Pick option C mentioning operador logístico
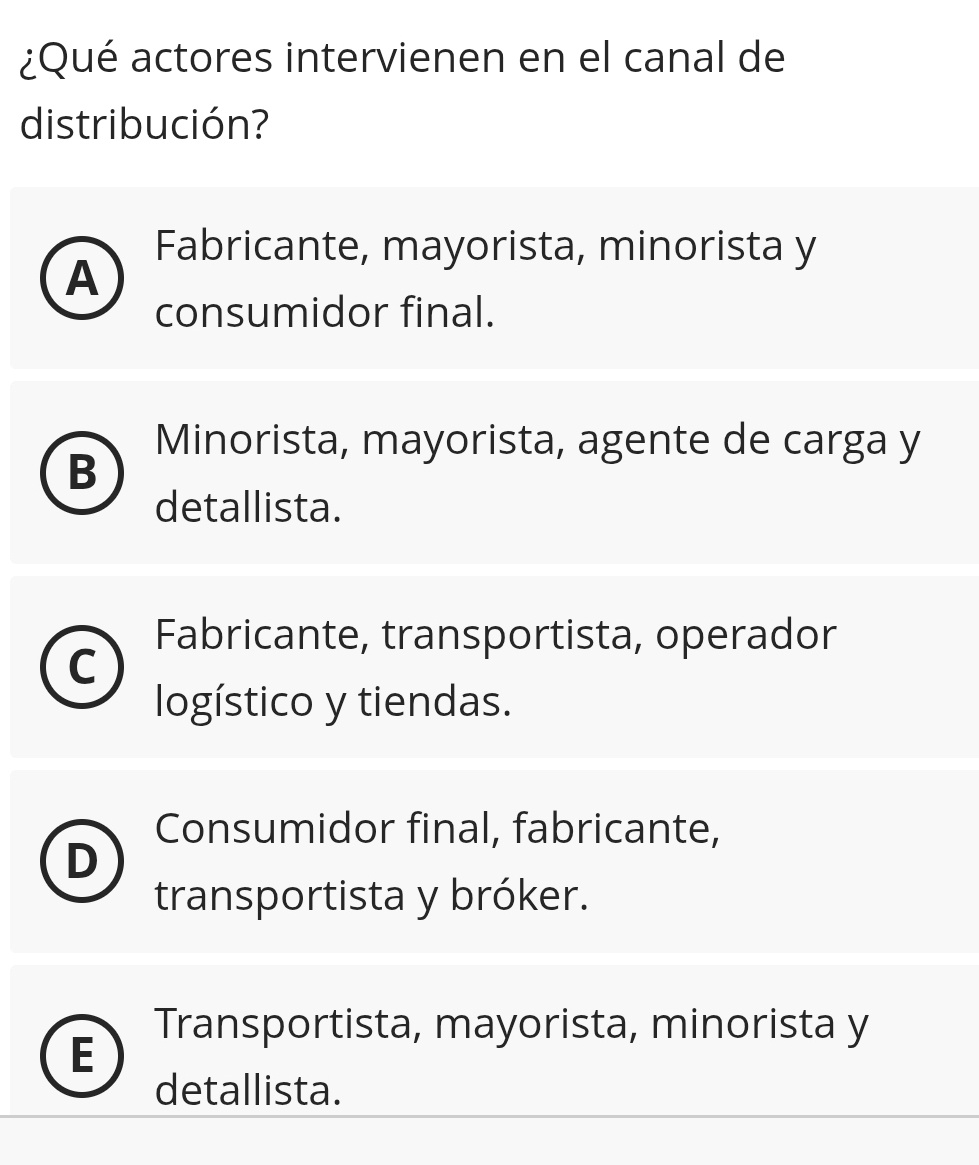The height and width of the screenshot is (1165, 979). click(83, 667)
